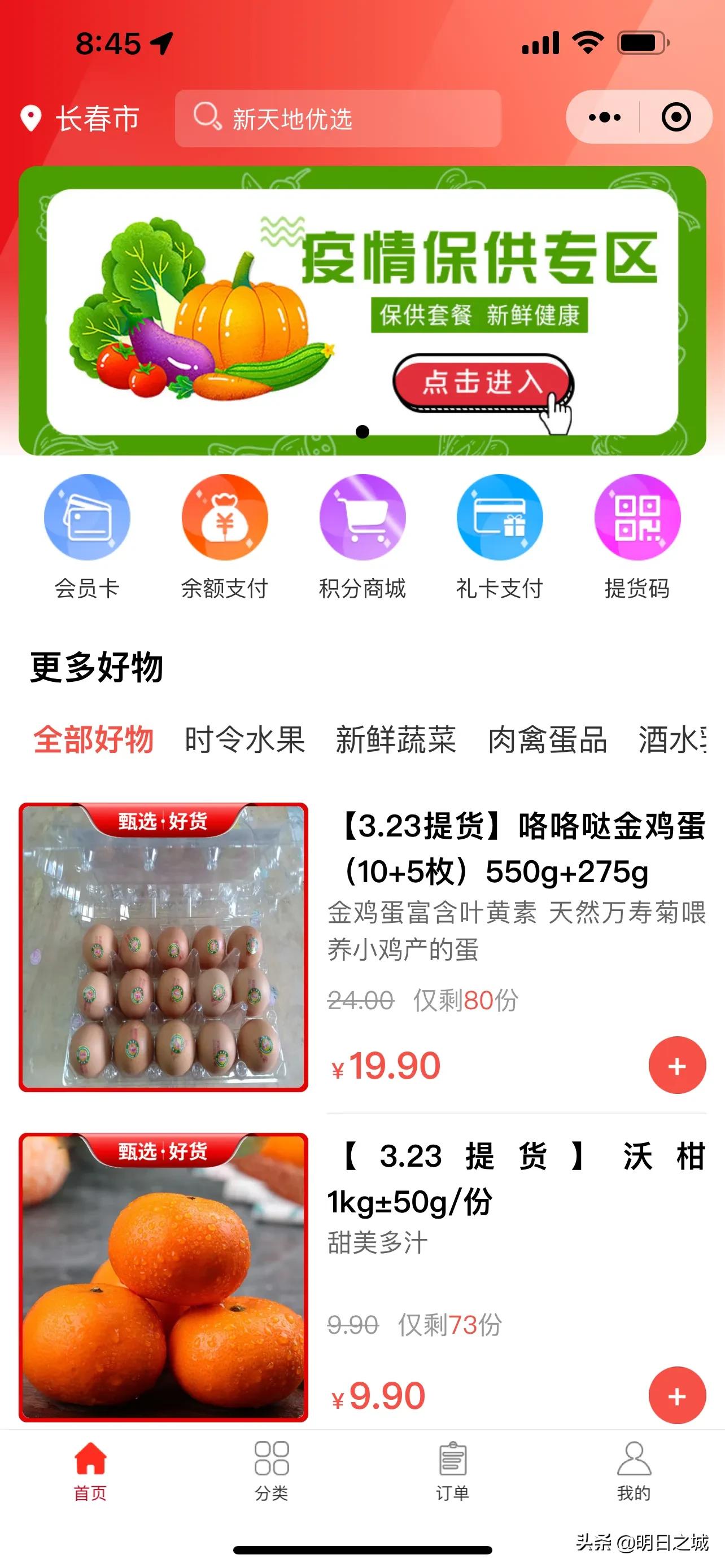Screen dimensions: 725x1568
Task: Add the 金鸡蛋 eggs with the plus button
Action: [x=677, y=1065]
